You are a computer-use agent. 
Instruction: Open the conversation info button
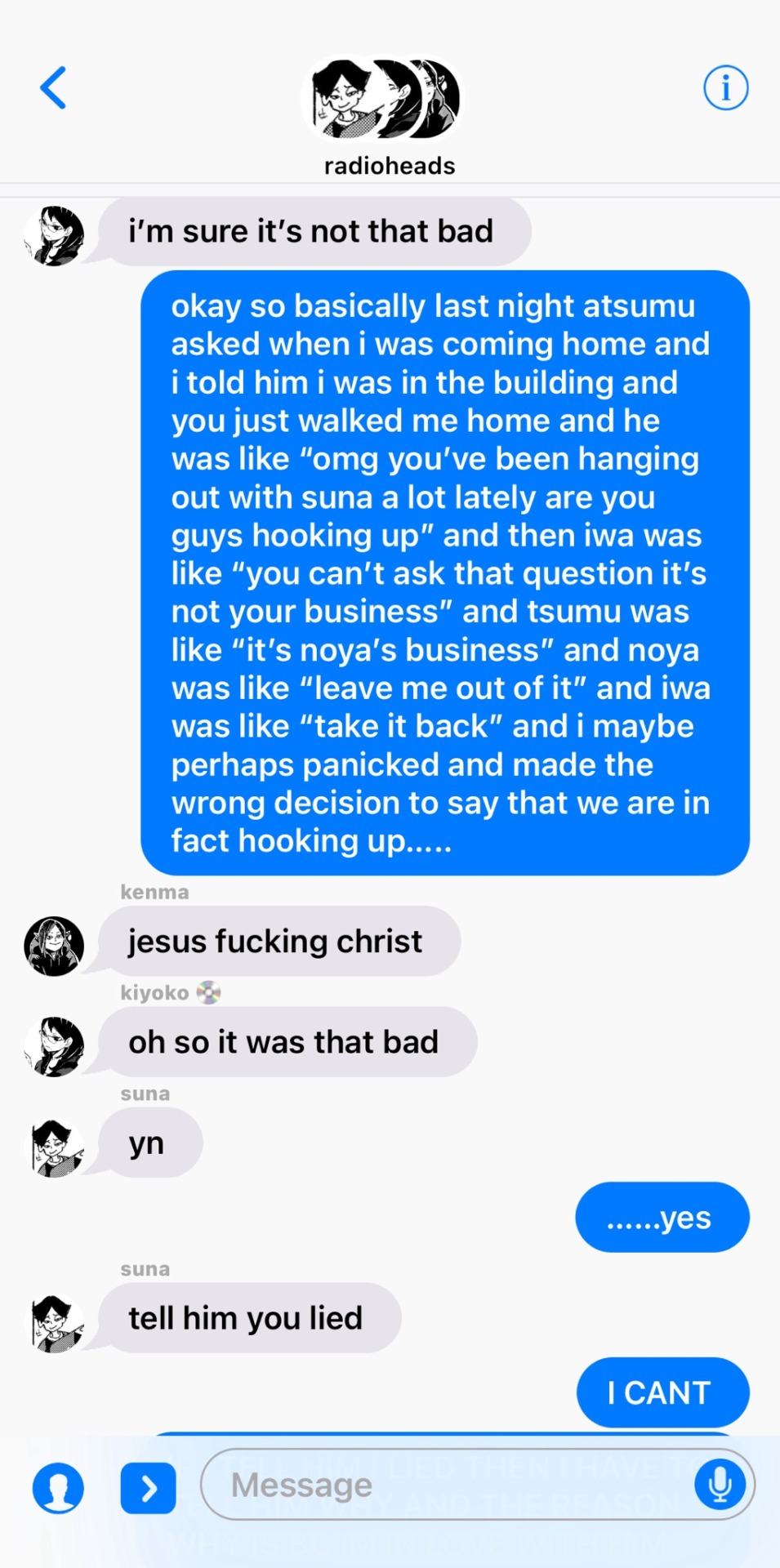[x=725, y=88]
